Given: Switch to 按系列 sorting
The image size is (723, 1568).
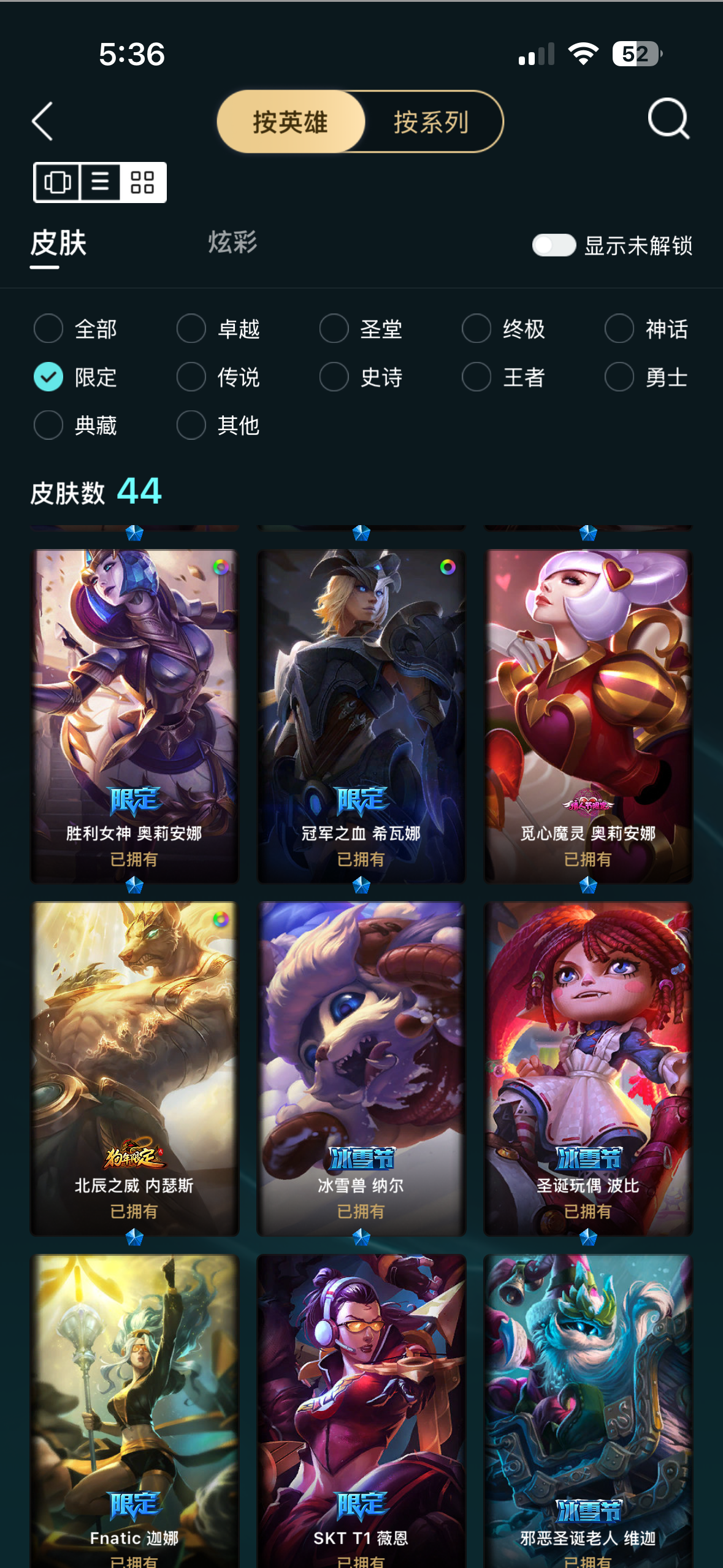Looking at the screenshot, I should coord(431,122).
